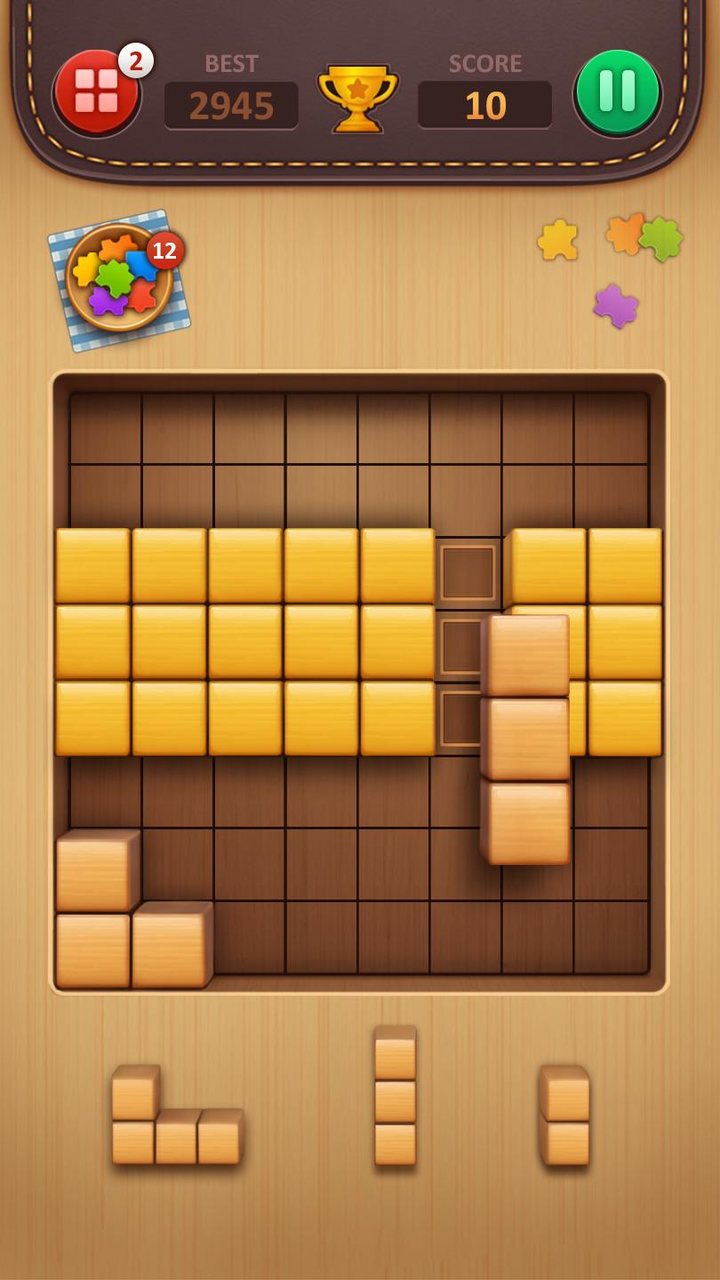
Task: Tap the BEST label on the top bar
Action: [232, 64]
